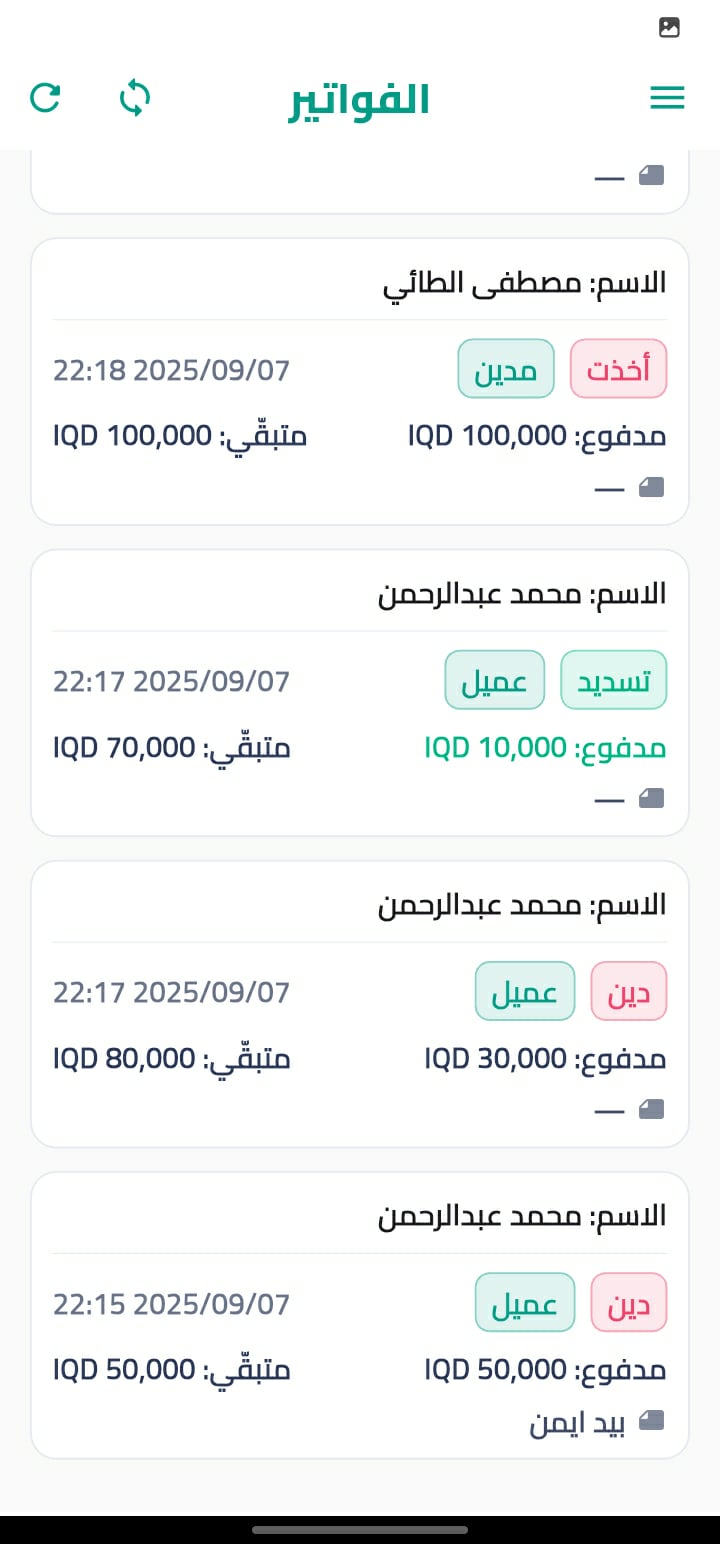Click the refresh icon in the top toolbar
Screen dimensions: 720x1544
(45, 98)
